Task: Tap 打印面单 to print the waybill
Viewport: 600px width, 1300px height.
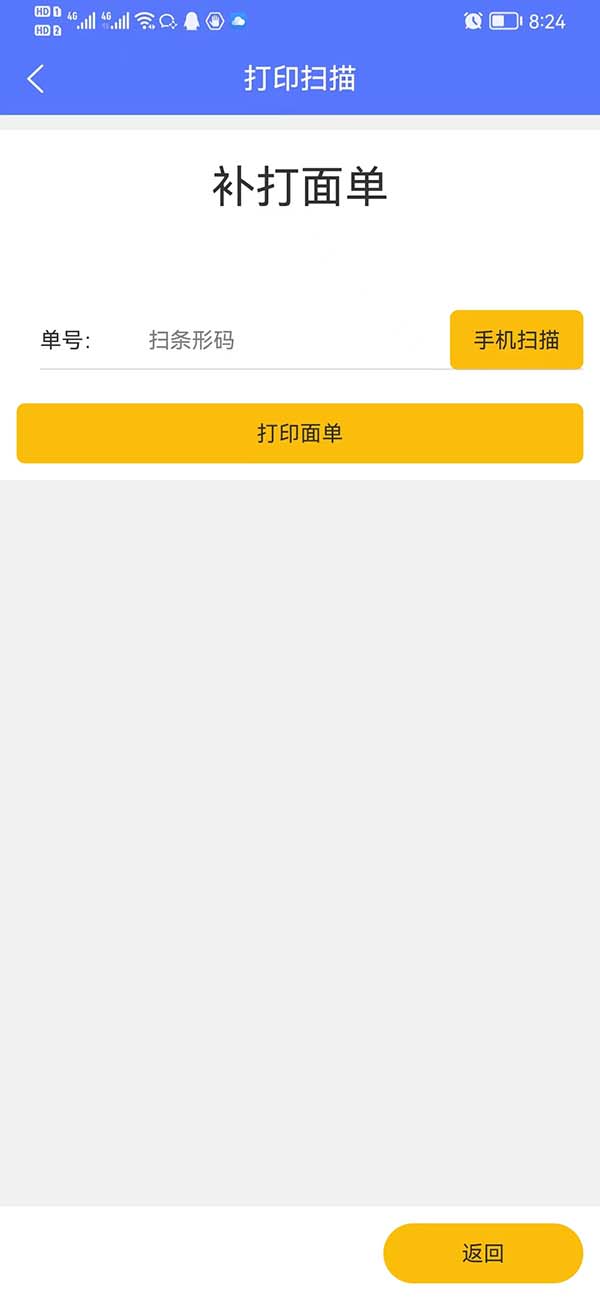Action: point(300,433)
